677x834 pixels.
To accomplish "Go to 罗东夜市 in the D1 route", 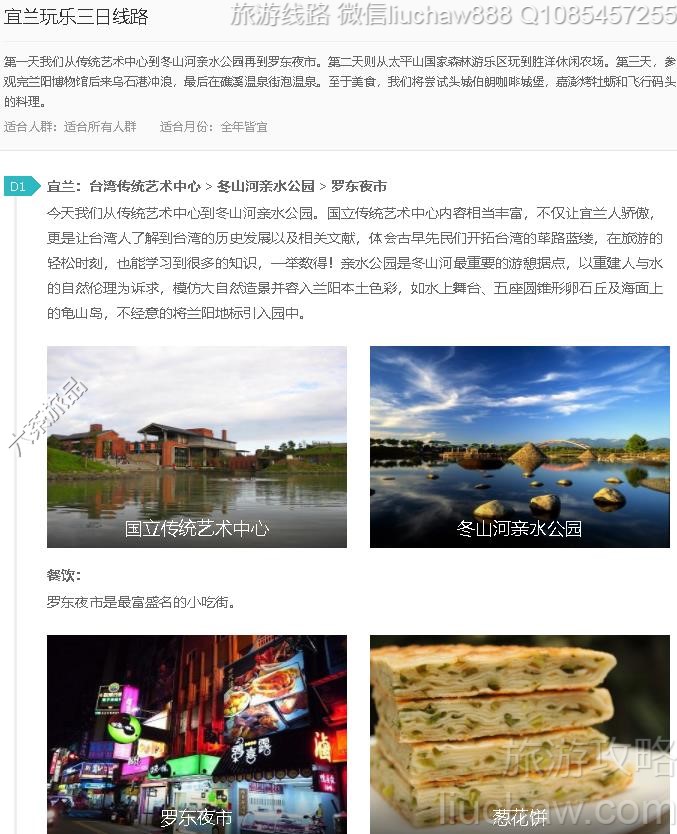I will tap(359, 186).
